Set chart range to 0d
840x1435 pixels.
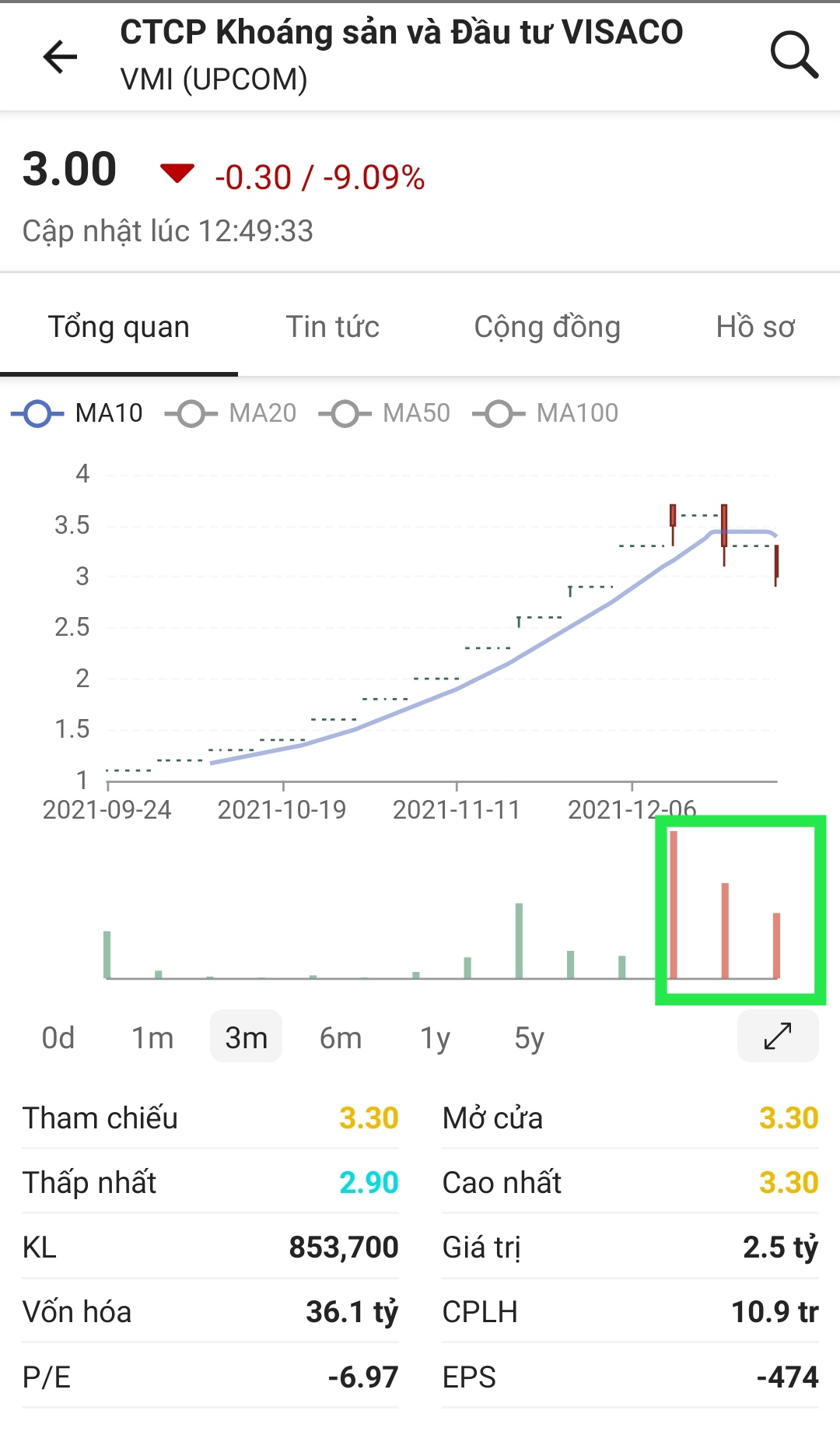[58, 1037]
